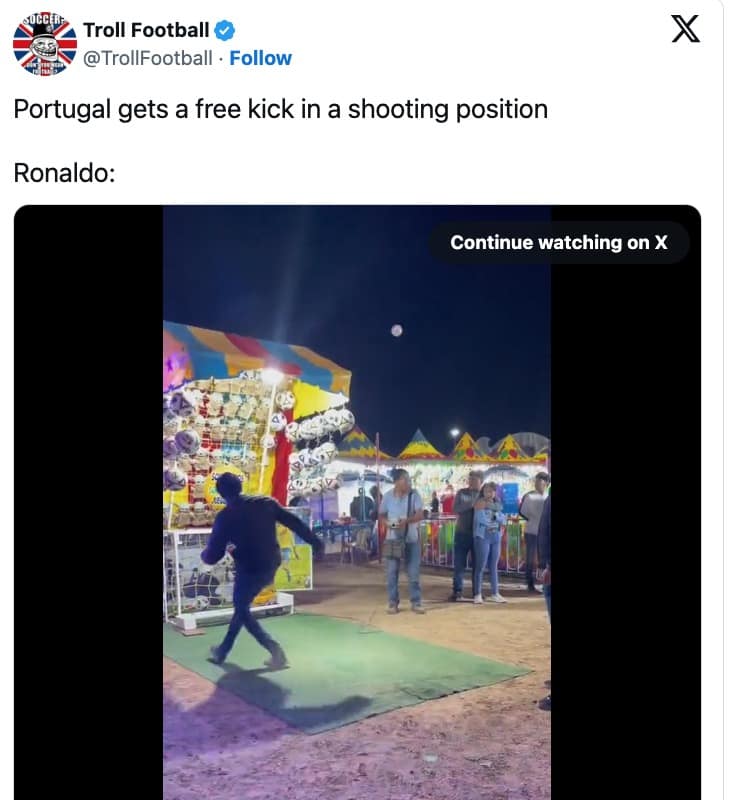Open the X logo link
This screenshot has width=734, height=800.
(684, 29)
